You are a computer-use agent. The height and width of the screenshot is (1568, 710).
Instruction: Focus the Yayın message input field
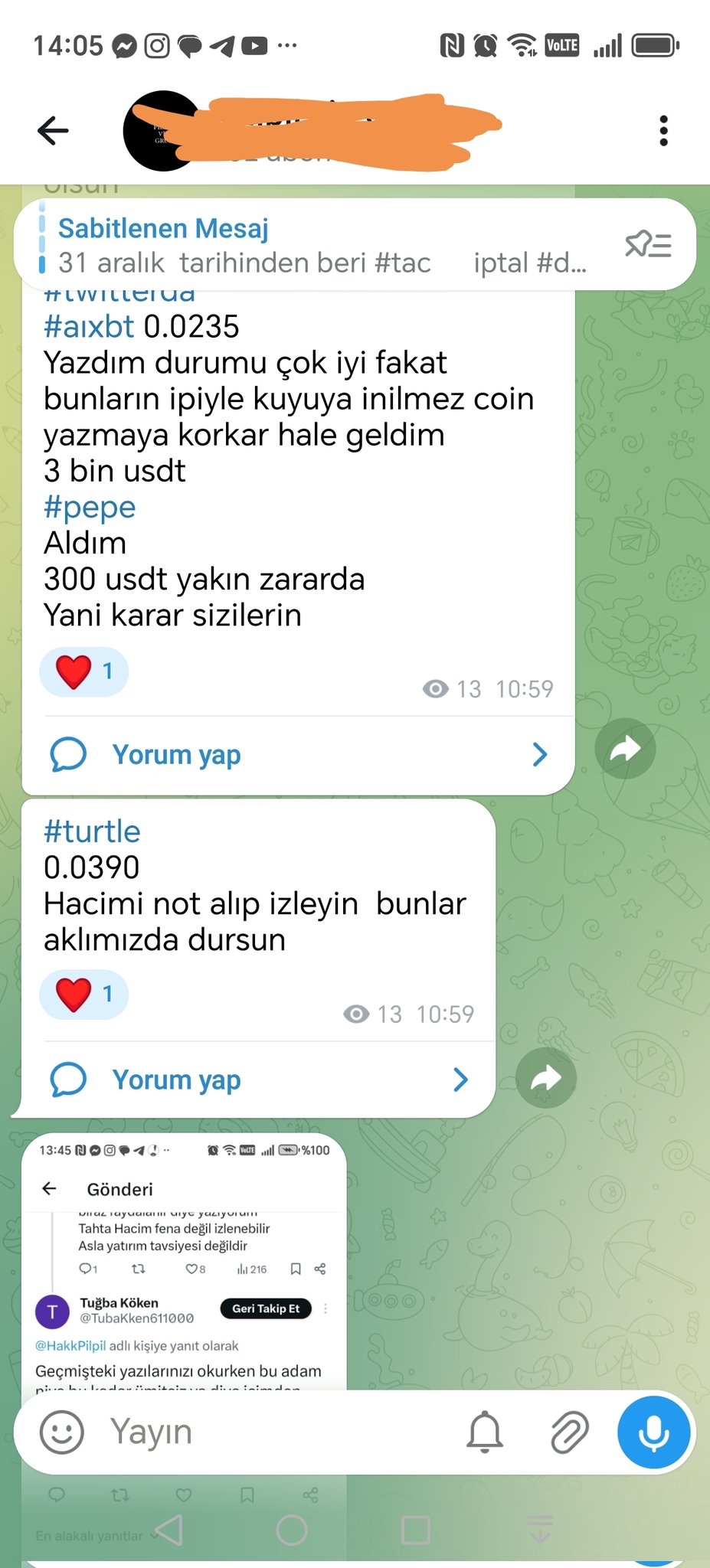[x=276, y=1432]
